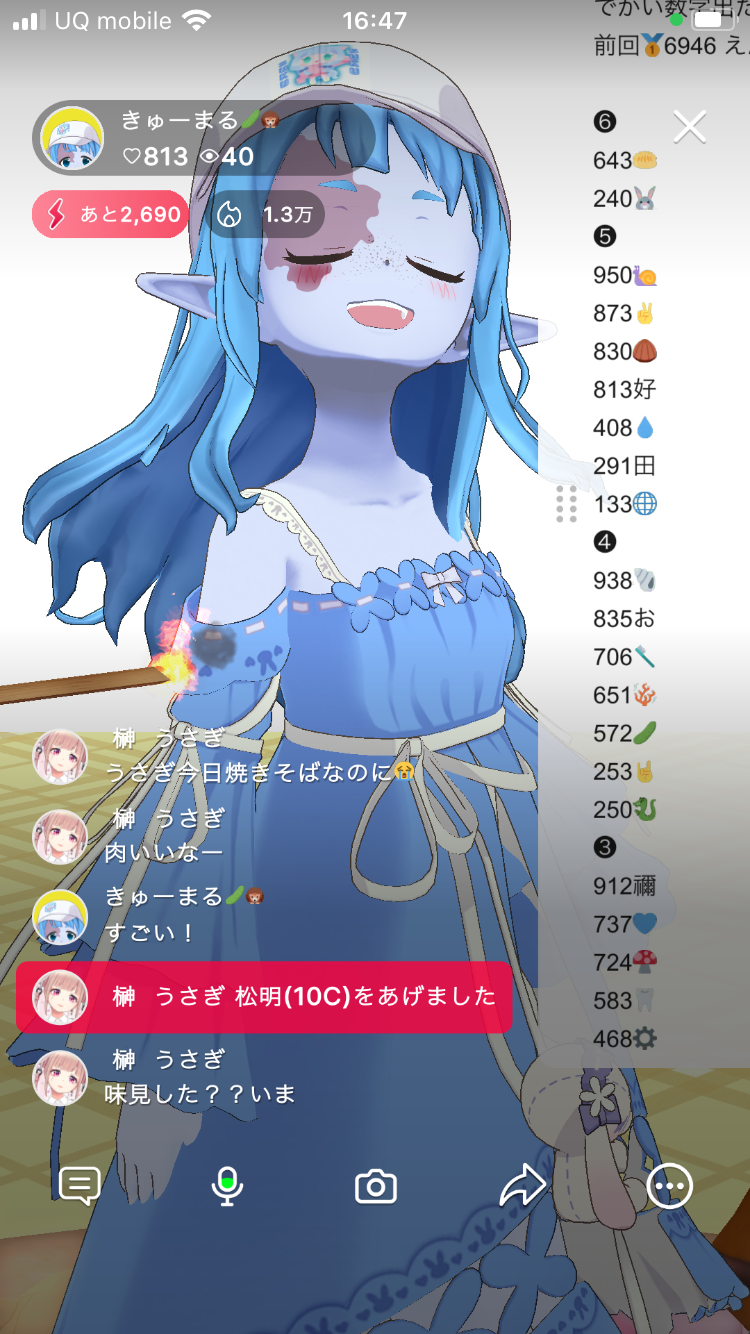The width and height of the screenshot is (750, 1334).
Task: Open the more options menu
Action: [669, 1187]
